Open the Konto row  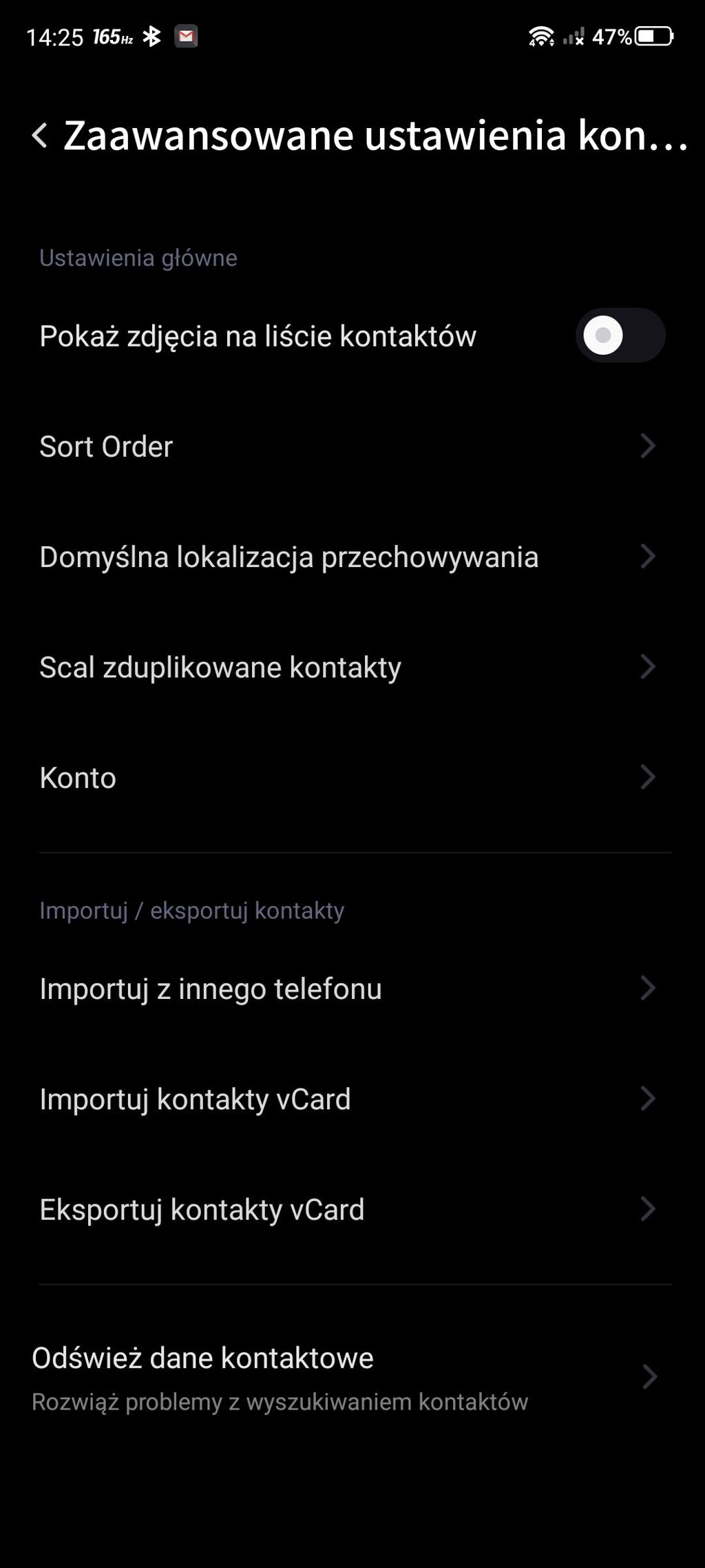pos(352,777)
